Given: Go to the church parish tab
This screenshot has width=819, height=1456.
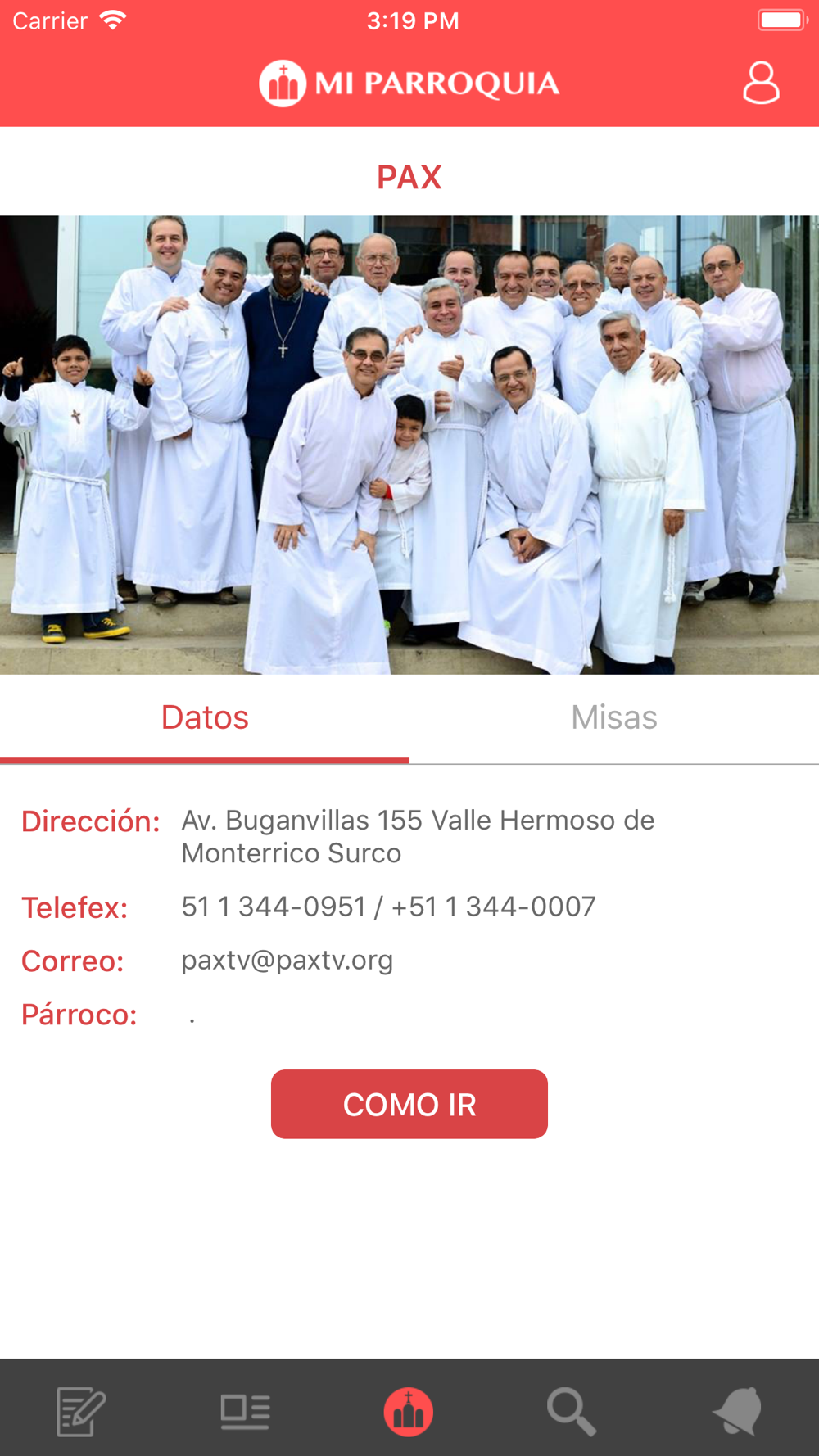Looking at the screenshot, I should point(409,1412).
